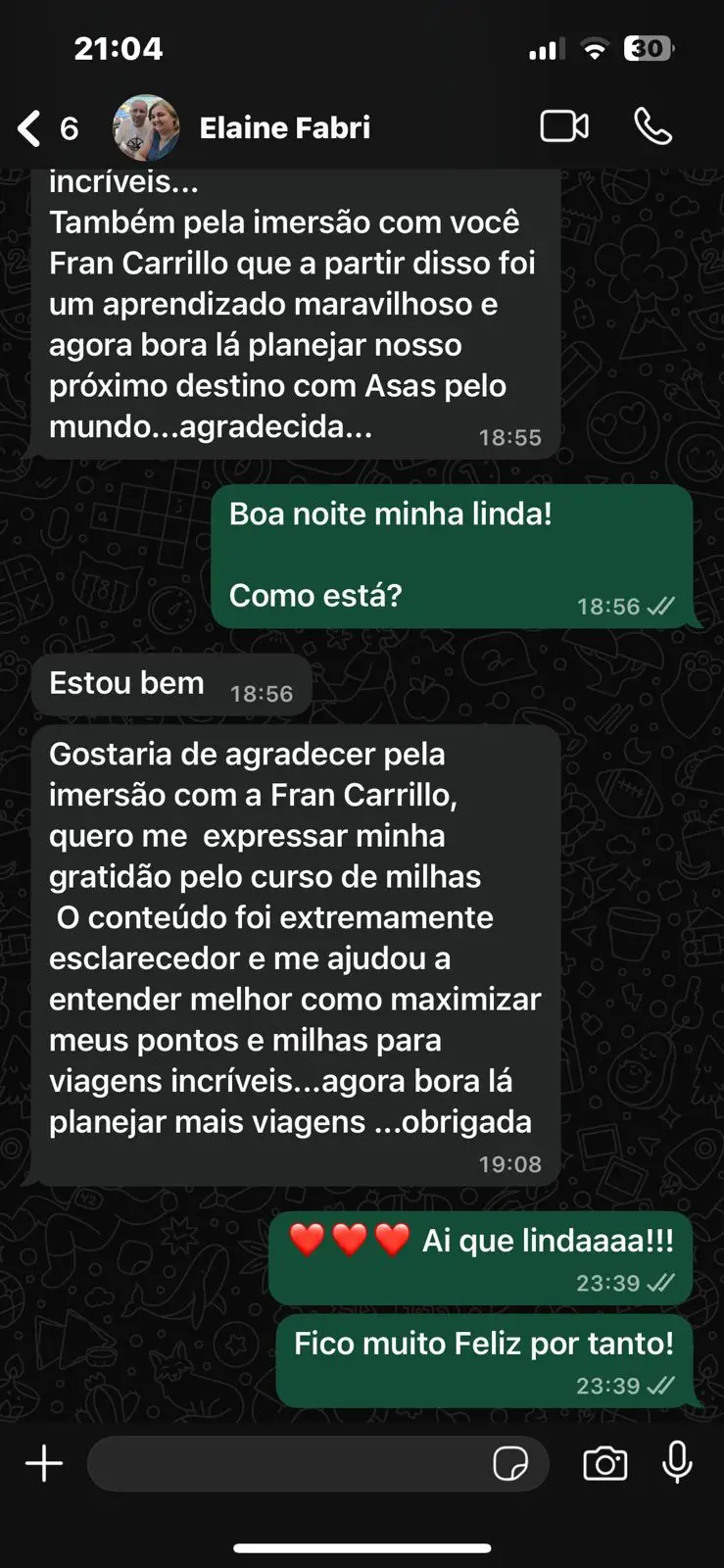Tap inside the message input field

coord(294,1464)
